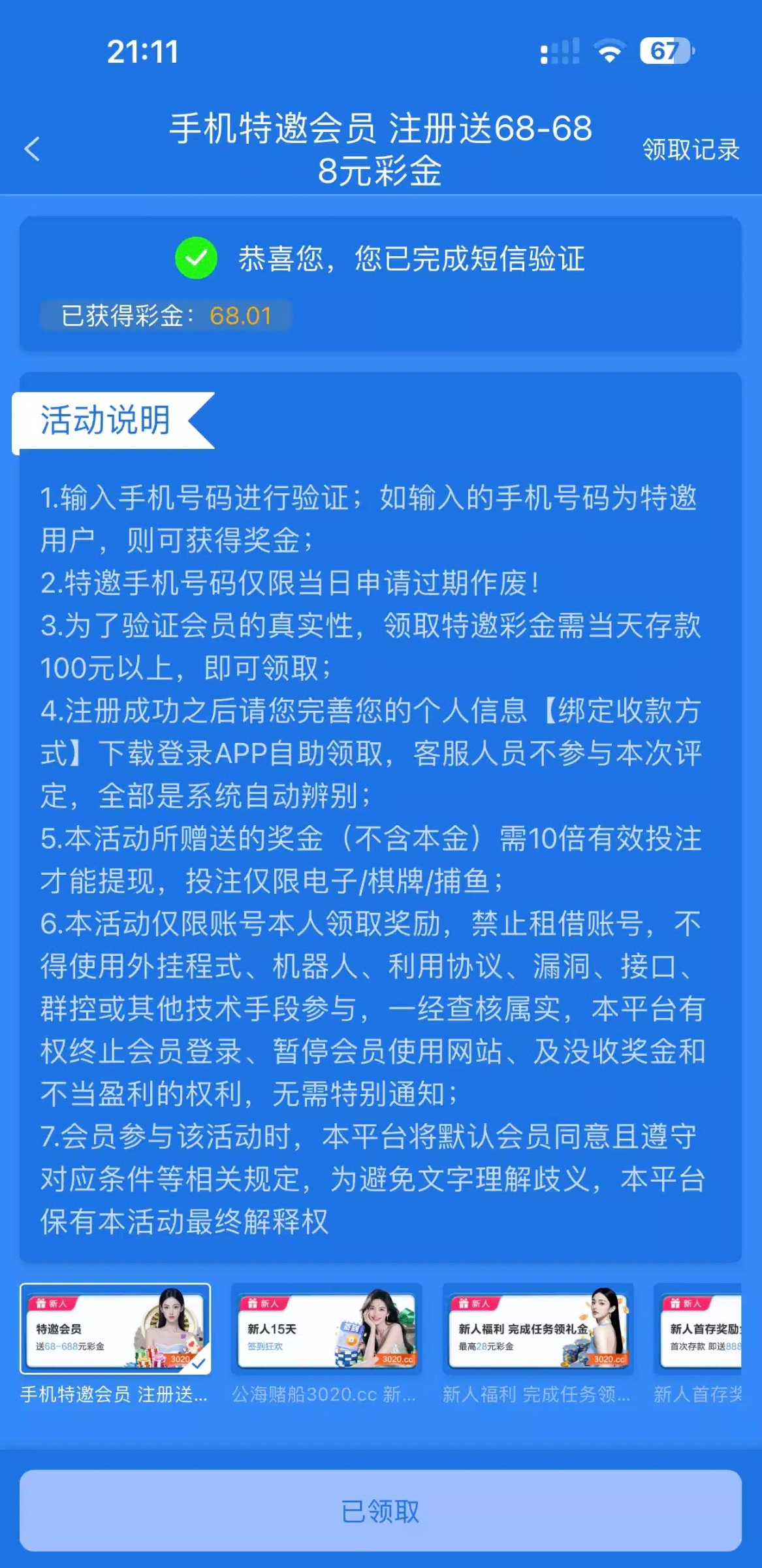Choose the 新人福利 完成任务领礼金 card

pos(538,1329)
